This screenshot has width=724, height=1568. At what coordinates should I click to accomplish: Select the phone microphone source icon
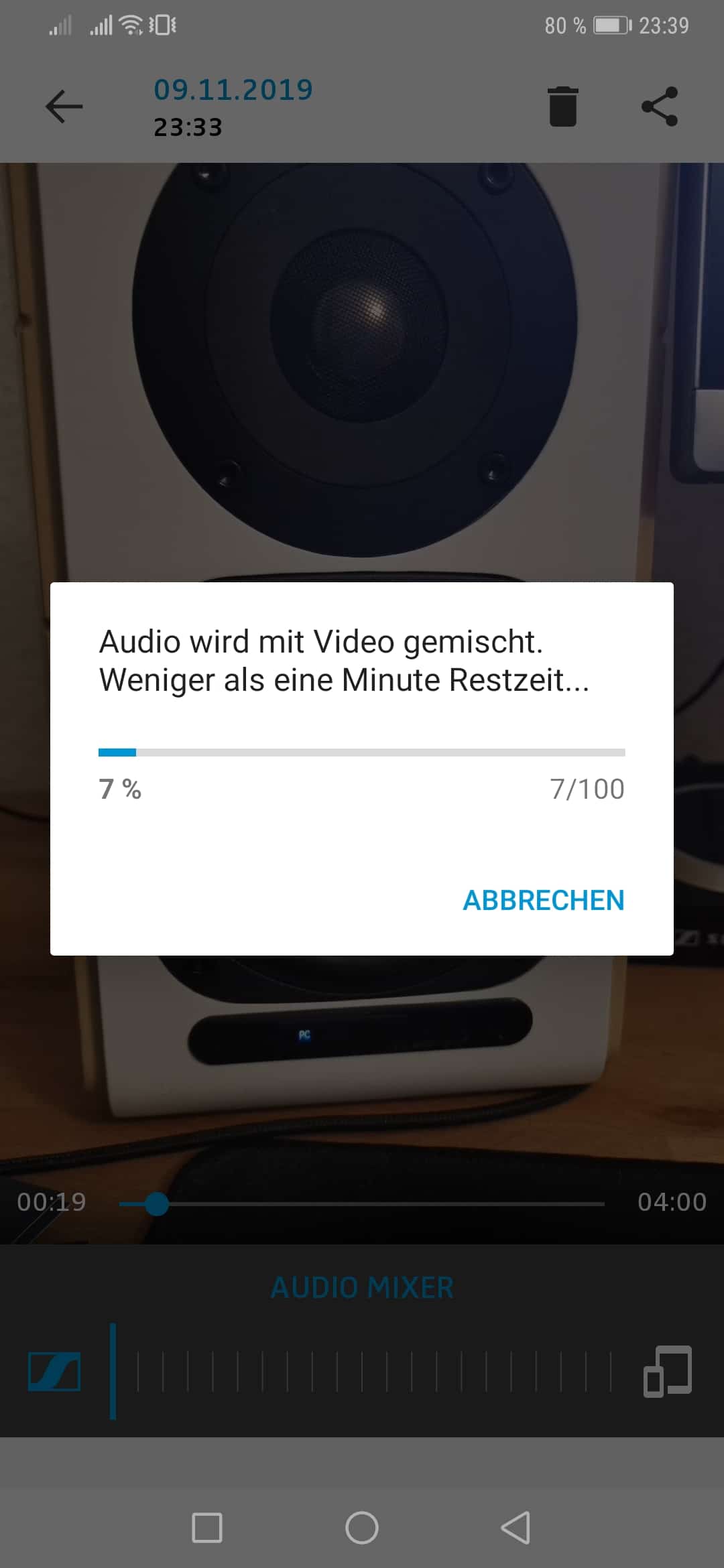667,1371
